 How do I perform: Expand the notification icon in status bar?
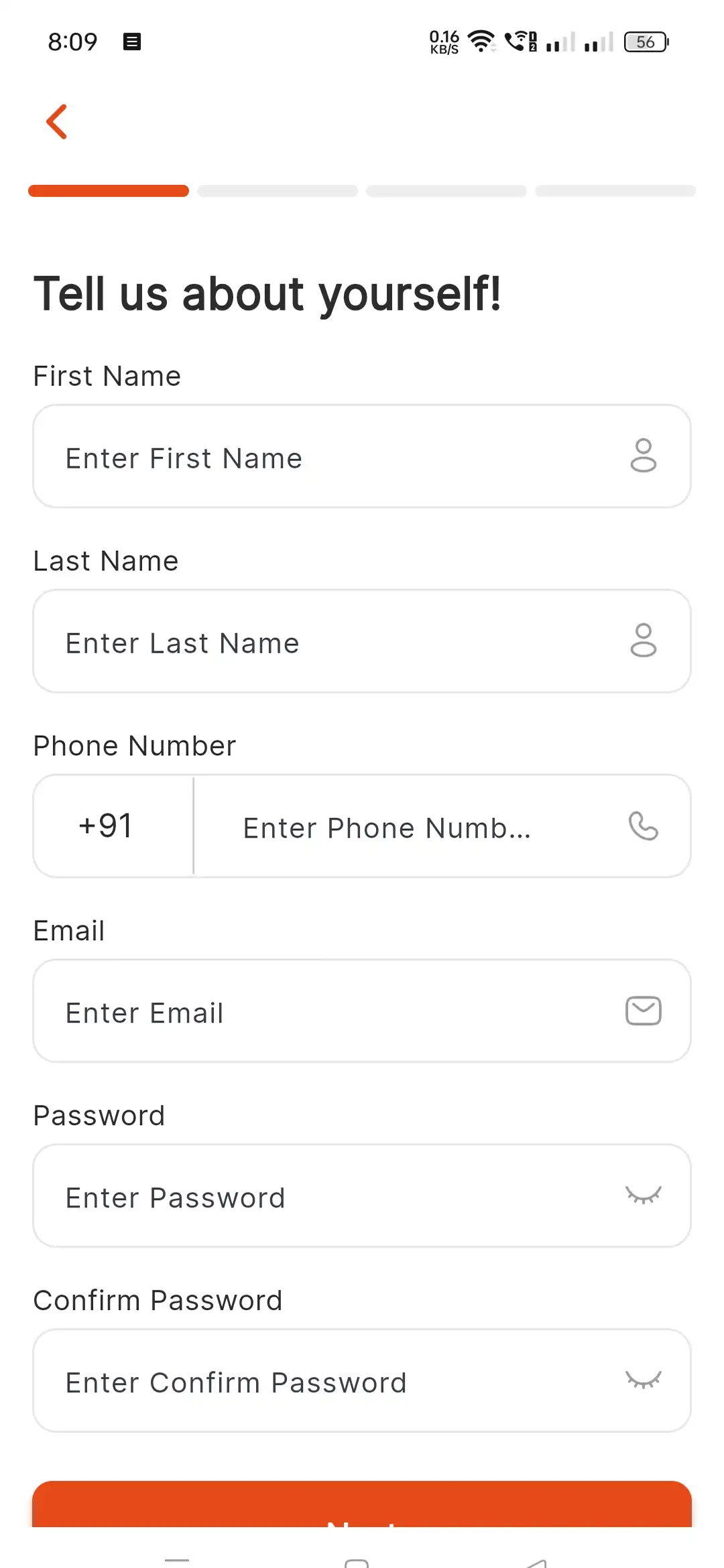pyautogui.click(x=132, y=42)
